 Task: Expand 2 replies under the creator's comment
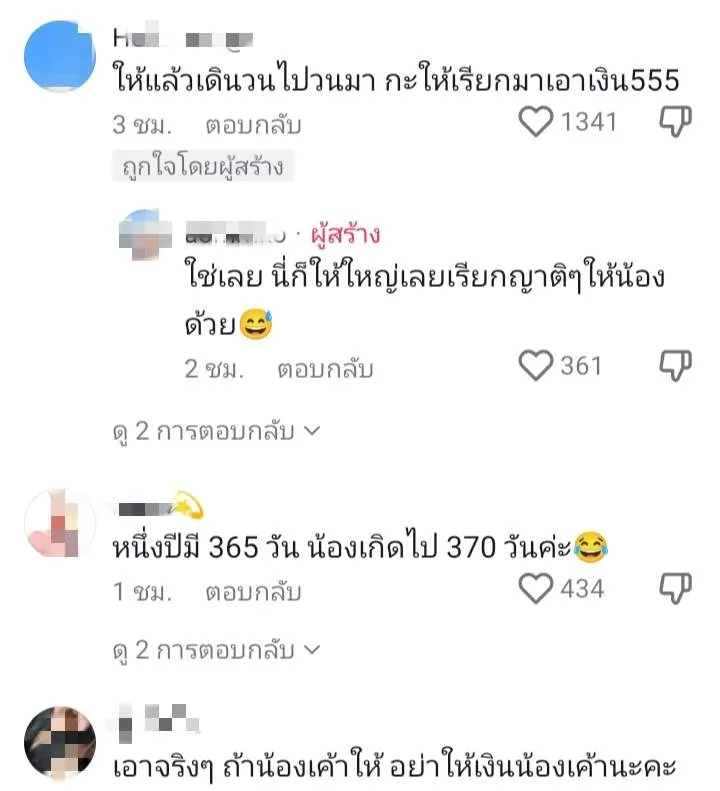[x=214, y=431]
